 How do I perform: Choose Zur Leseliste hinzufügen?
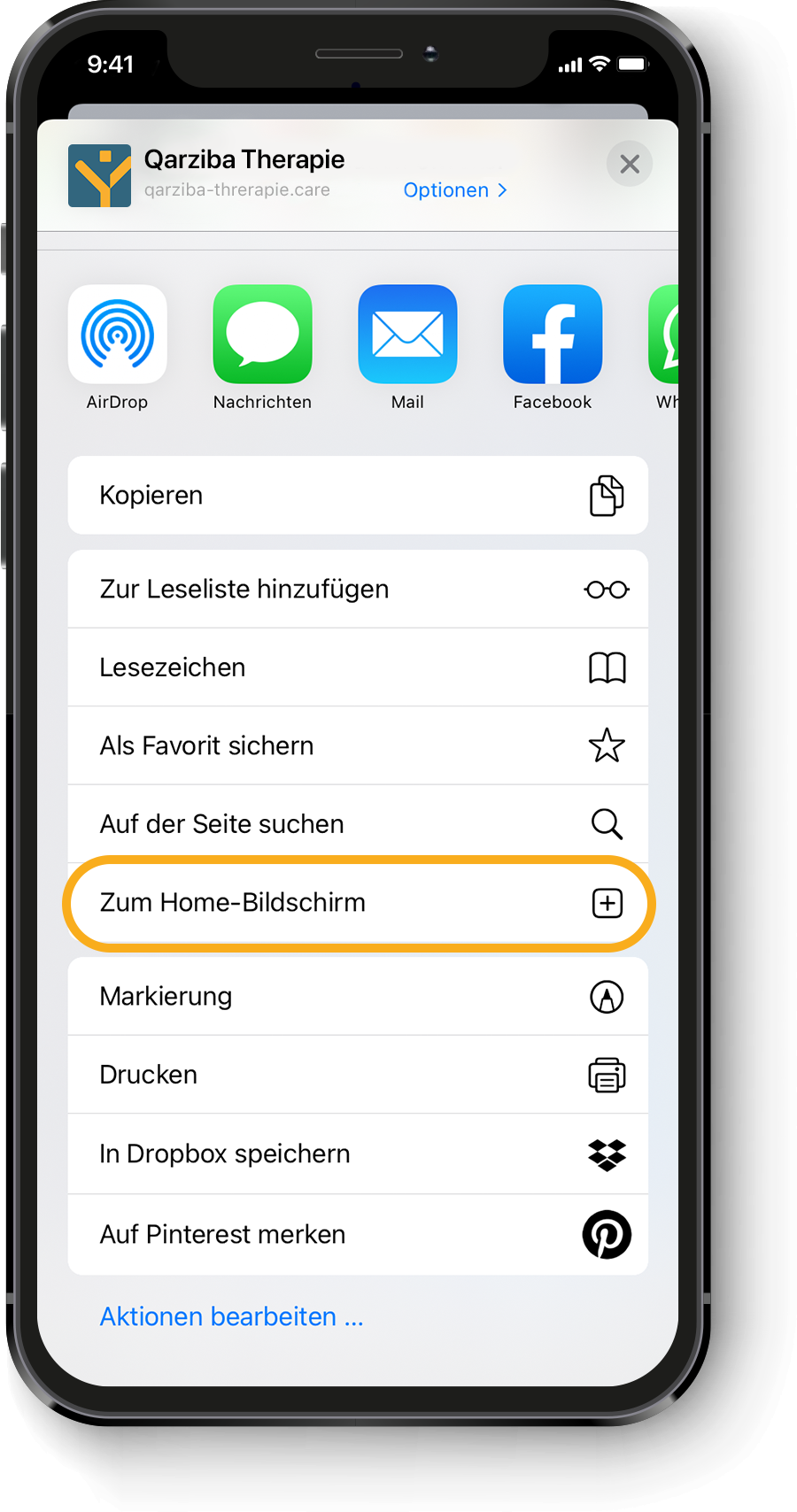[358, 589]
